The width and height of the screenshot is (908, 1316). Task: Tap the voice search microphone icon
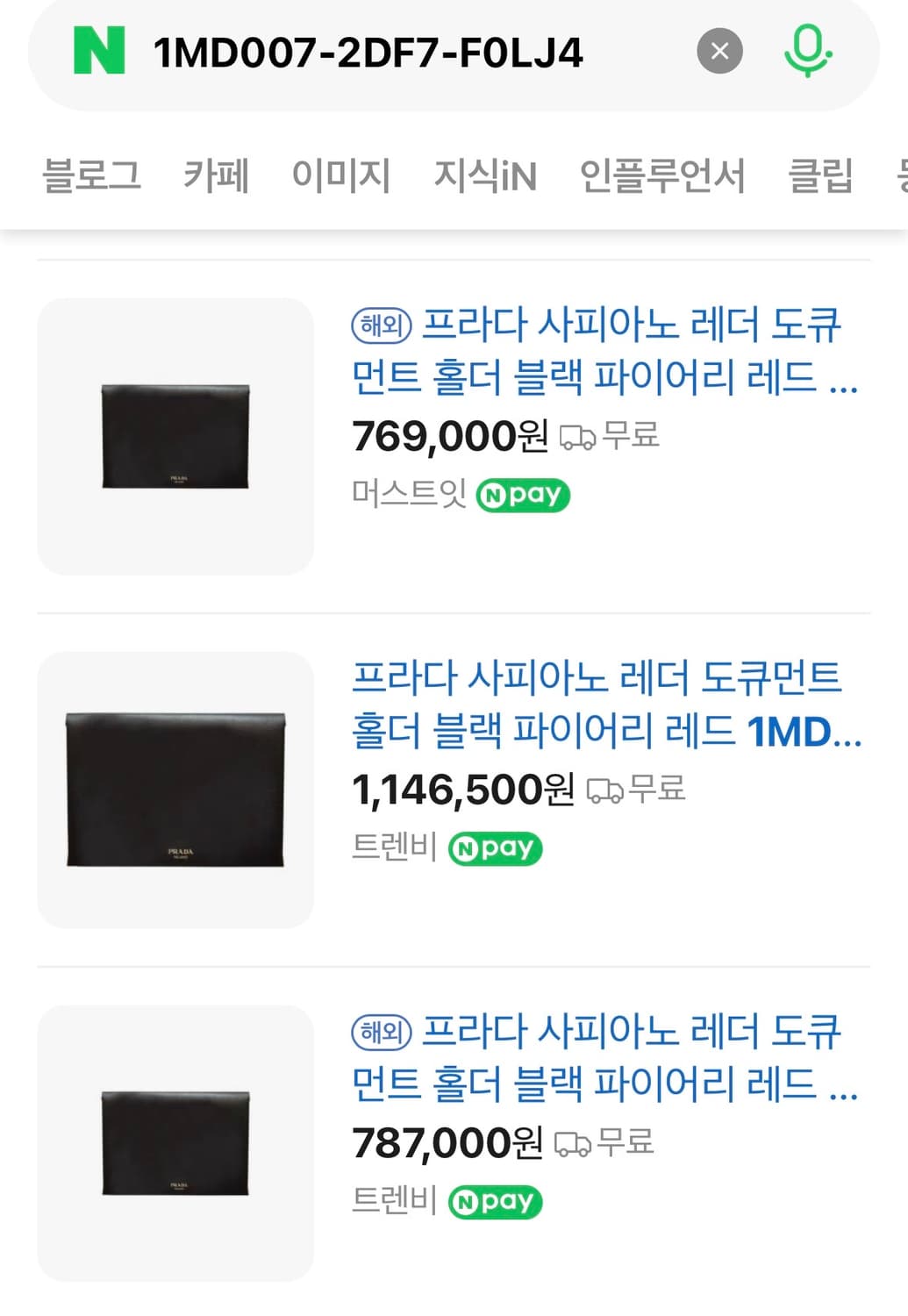pos(808,51)
